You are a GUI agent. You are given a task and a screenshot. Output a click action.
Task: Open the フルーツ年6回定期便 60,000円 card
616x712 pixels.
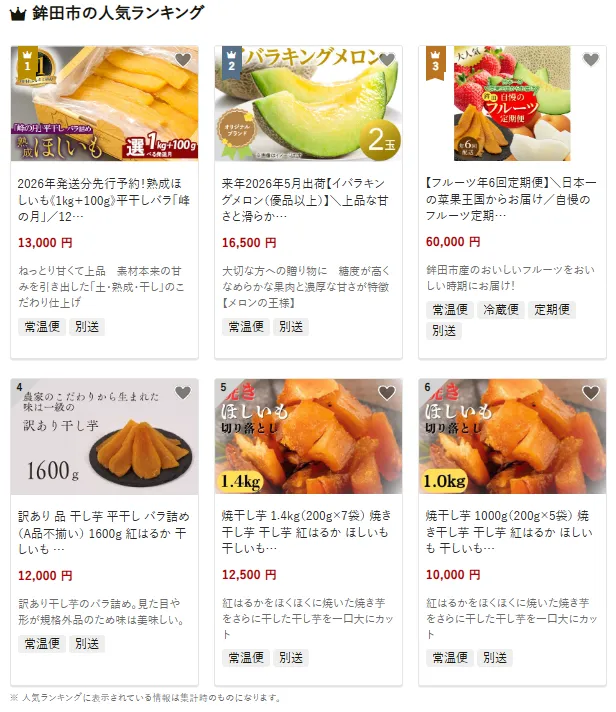[x=513, y=199]
